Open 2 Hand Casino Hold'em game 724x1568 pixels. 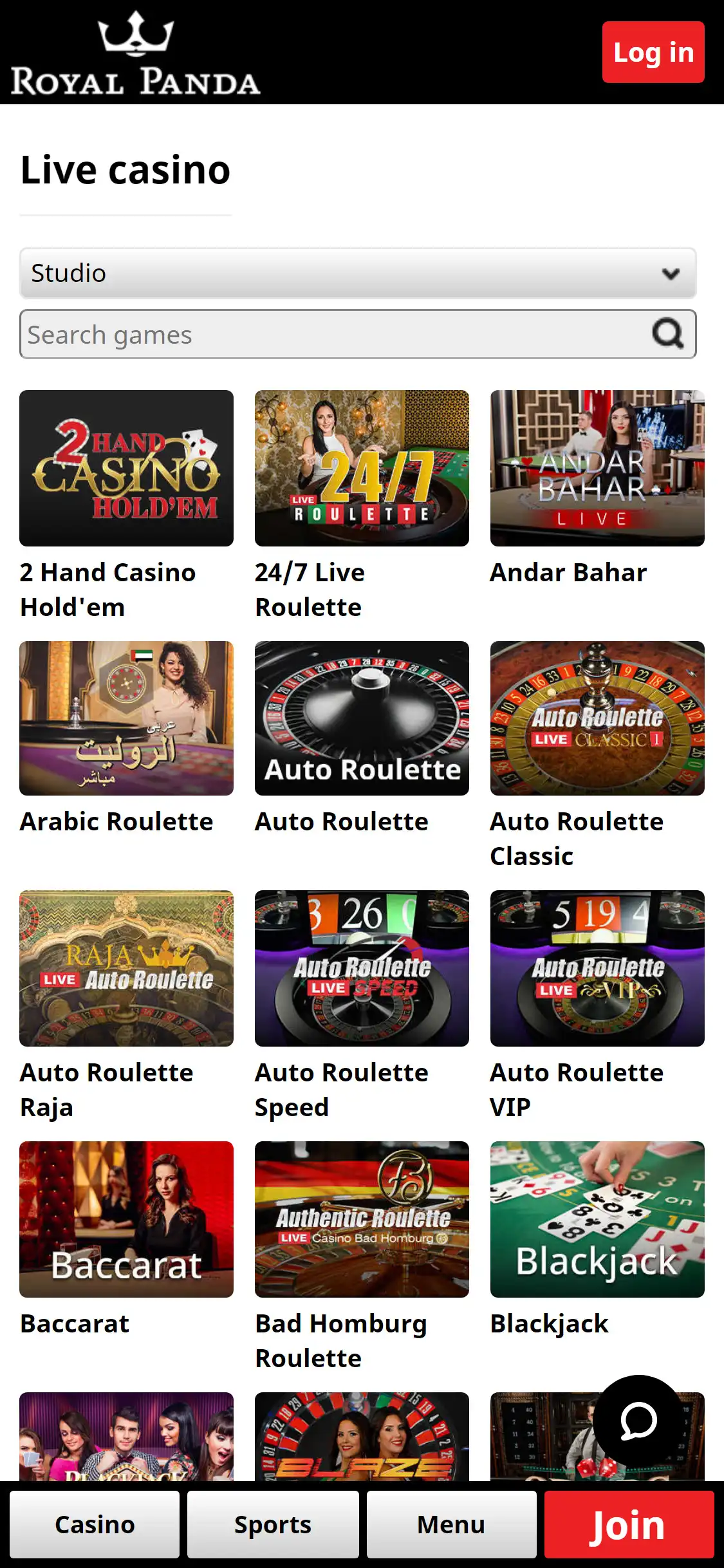[x=126, y=469]
